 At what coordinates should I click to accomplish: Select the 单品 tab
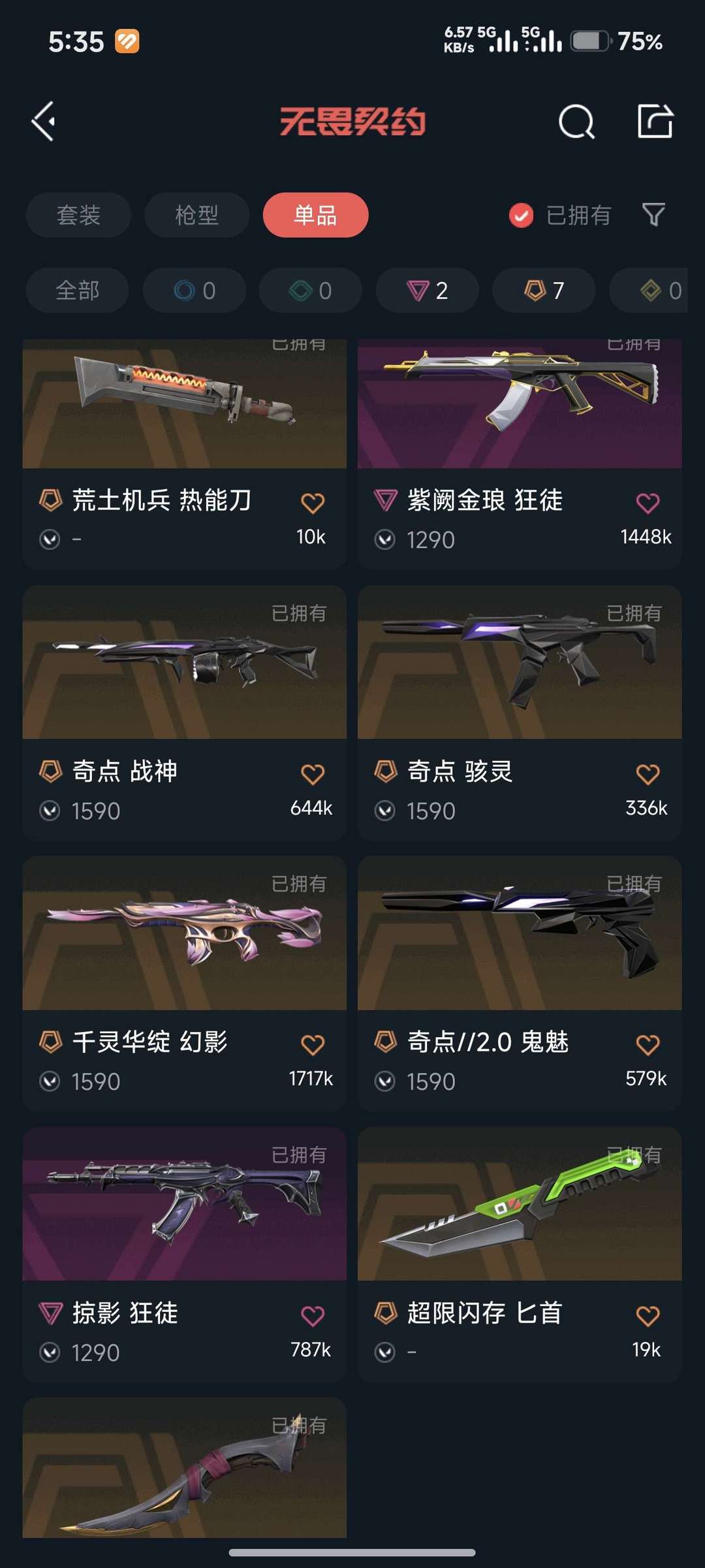(315, 215)
